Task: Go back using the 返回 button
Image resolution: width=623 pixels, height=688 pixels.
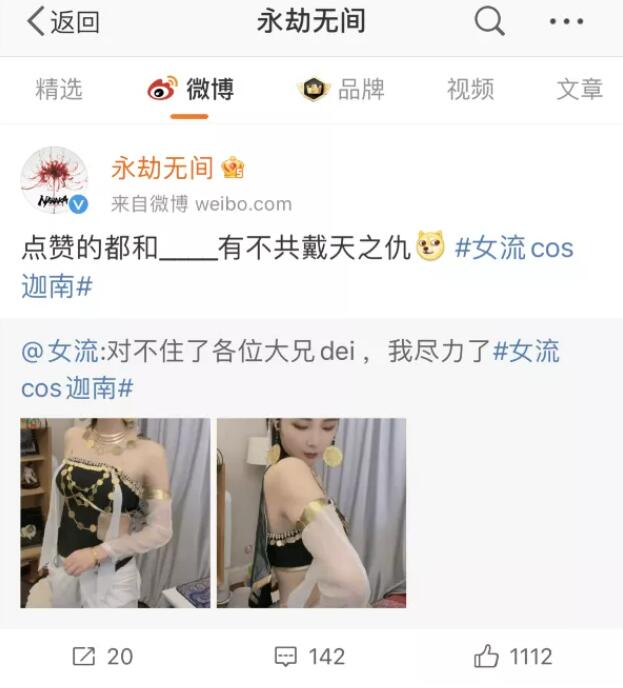Action: coord(62,22)
